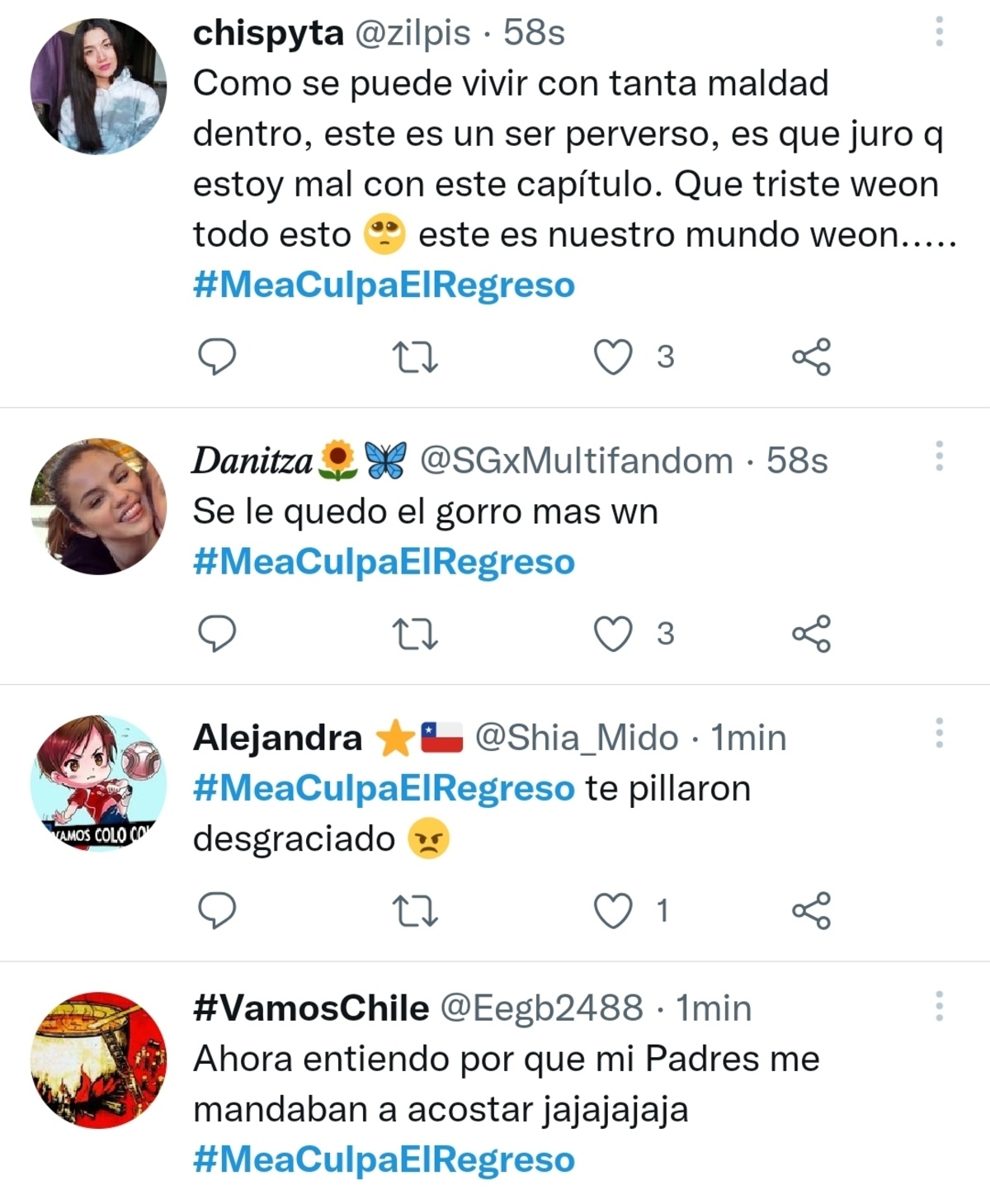Retweet chispyta's tweet
The image size is (990, 1204).
(x=414, y=357)
